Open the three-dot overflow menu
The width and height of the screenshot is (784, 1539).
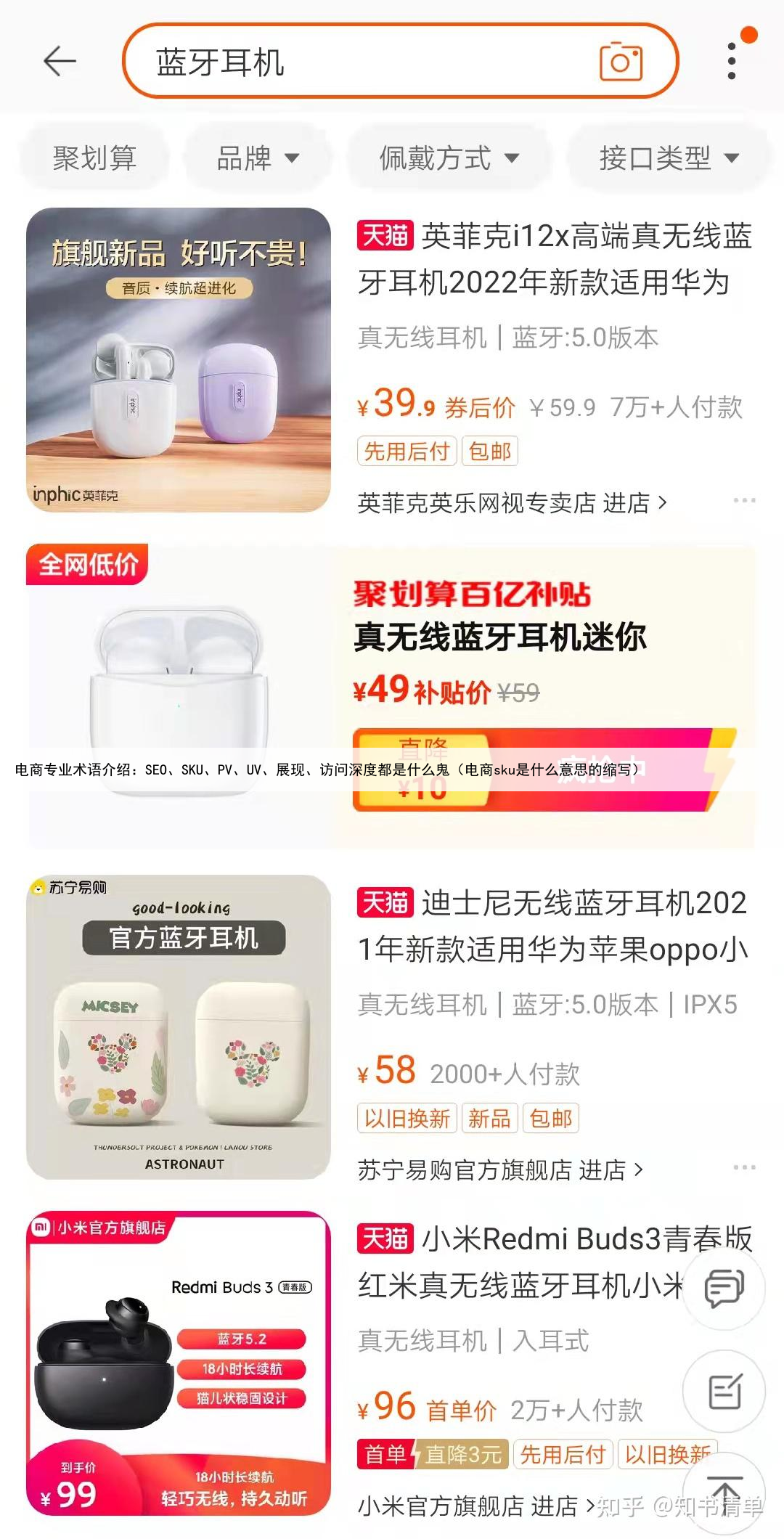click(x=732, y=62)
